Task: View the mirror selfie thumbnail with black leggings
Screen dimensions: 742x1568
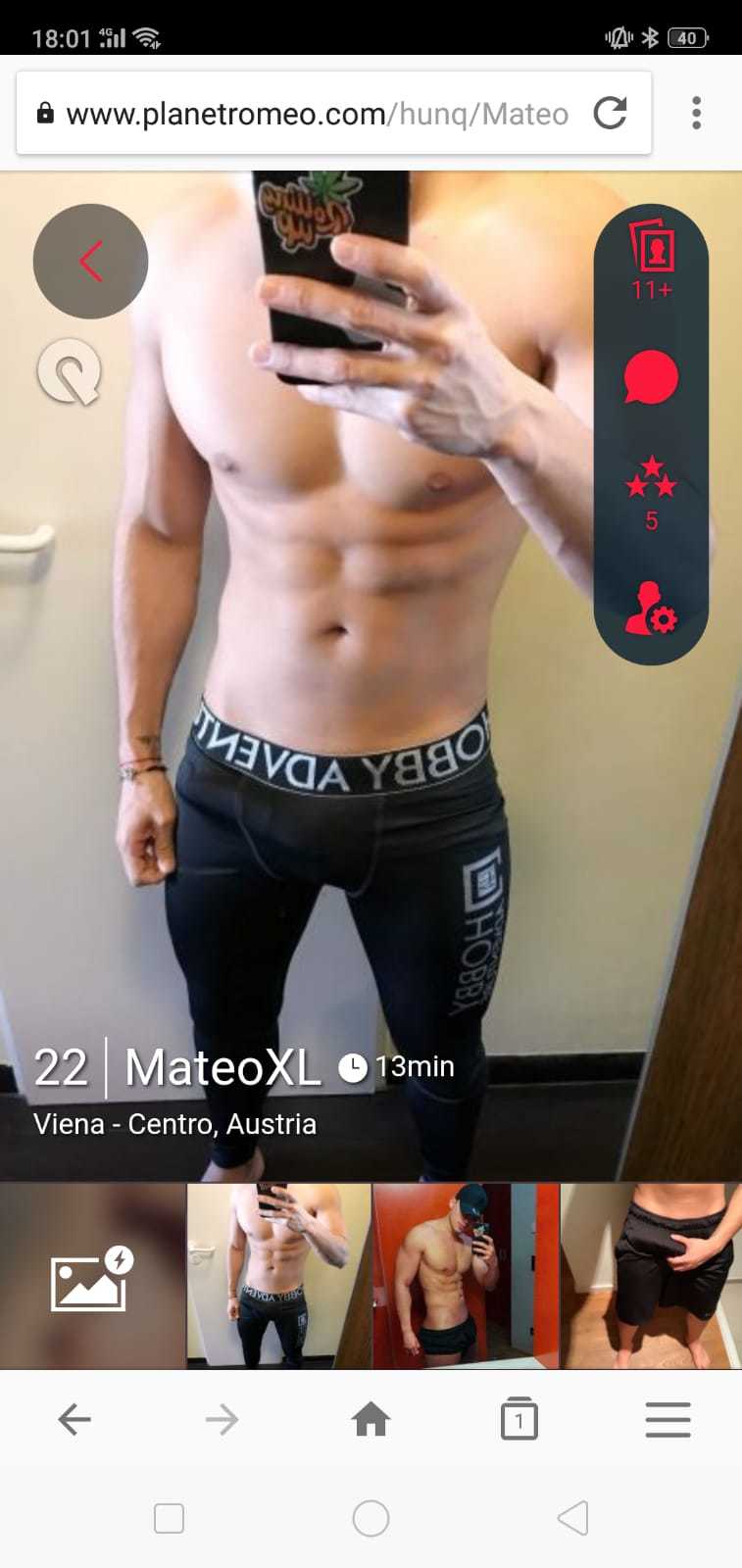Action: (279, 1276)
